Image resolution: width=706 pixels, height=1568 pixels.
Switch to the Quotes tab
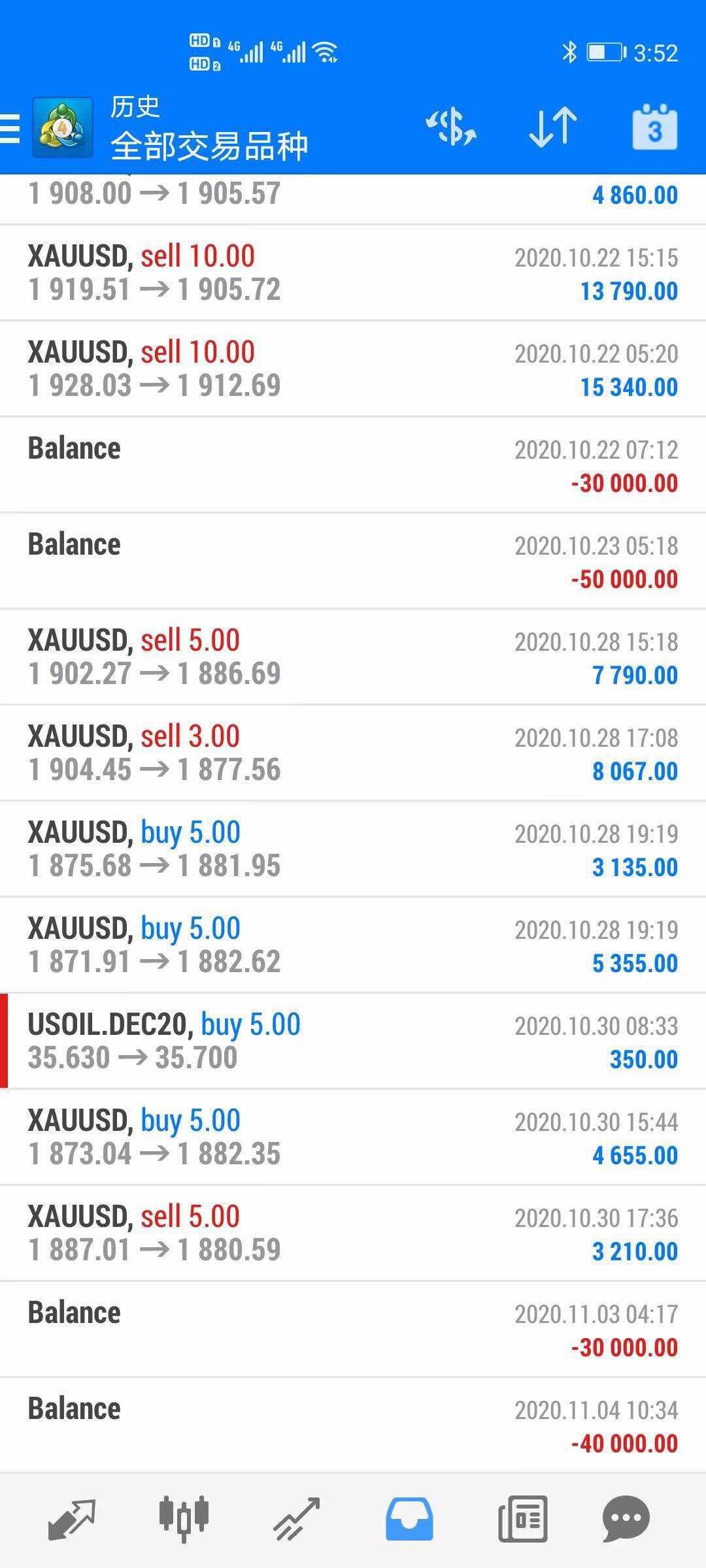pyautogui.click(x=72, y=1520)
